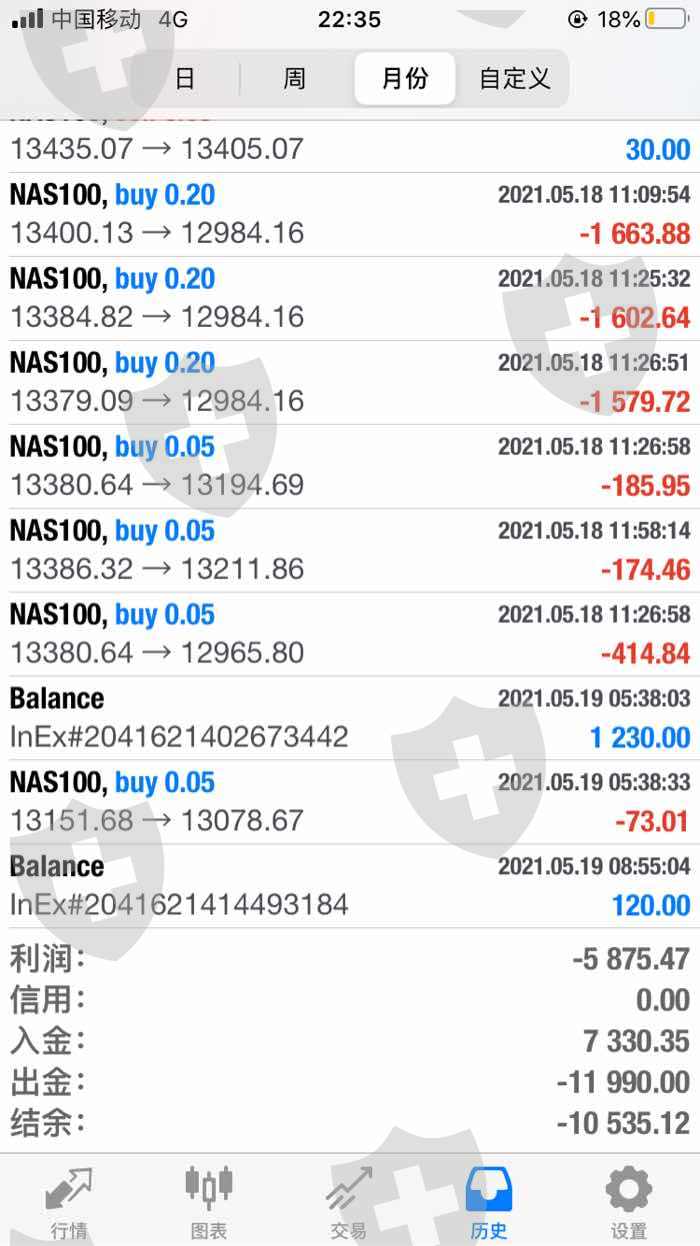The image size is (700, 1246).
Task: Choose the 月份 (month) period
Action: [x=405, y=78]
